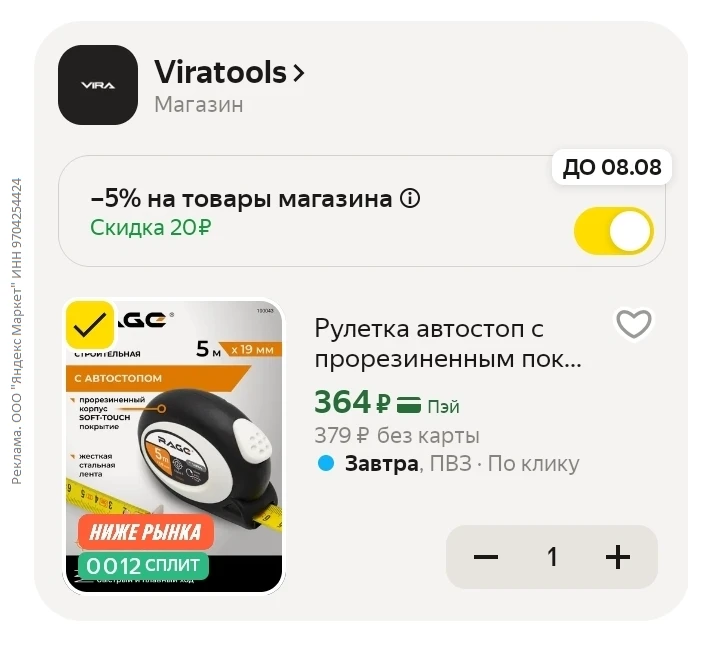Screen dimensions: 712x646
Task: Decrease the item quantity by one
Action: coord(486,557)
